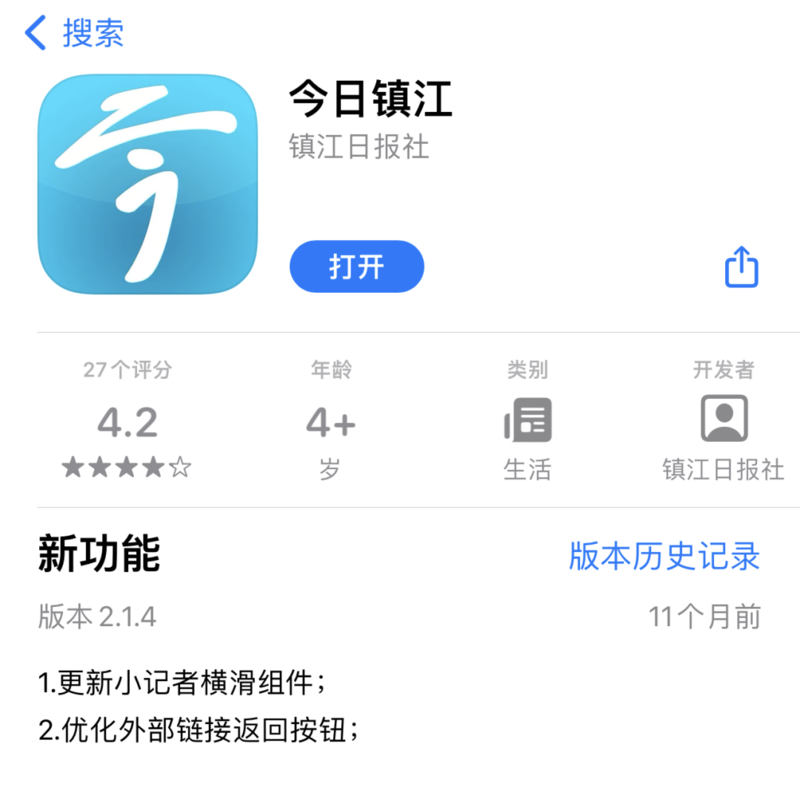
Task: Share the 今日镇江 app
Action: click(741, 267)
